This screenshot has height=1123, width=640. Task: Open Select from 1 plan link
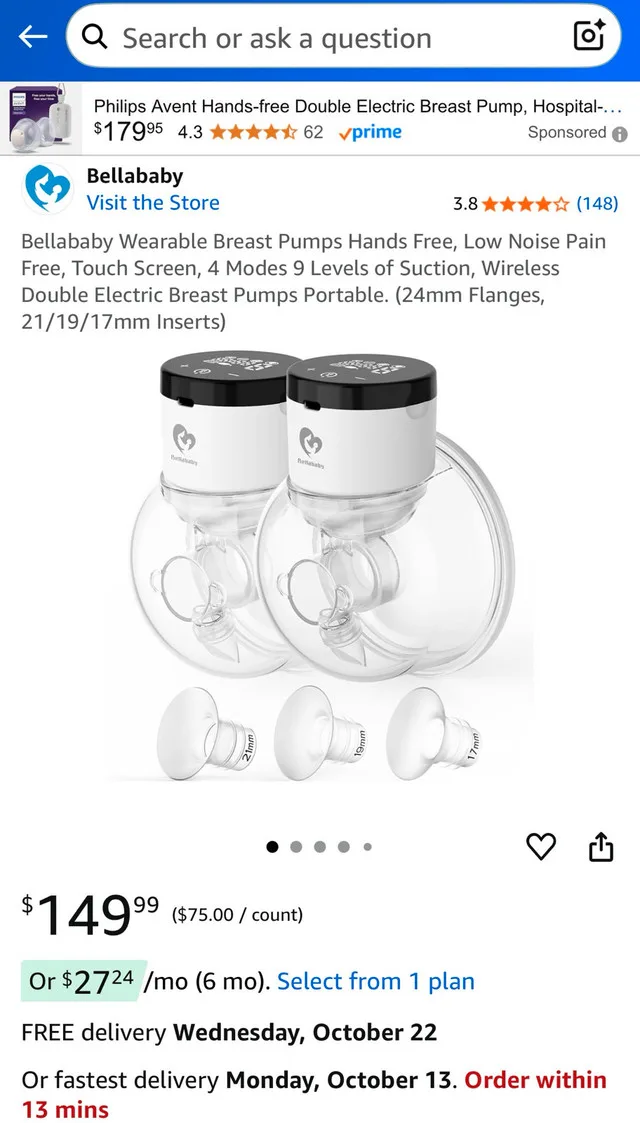[x=376, y=981]
